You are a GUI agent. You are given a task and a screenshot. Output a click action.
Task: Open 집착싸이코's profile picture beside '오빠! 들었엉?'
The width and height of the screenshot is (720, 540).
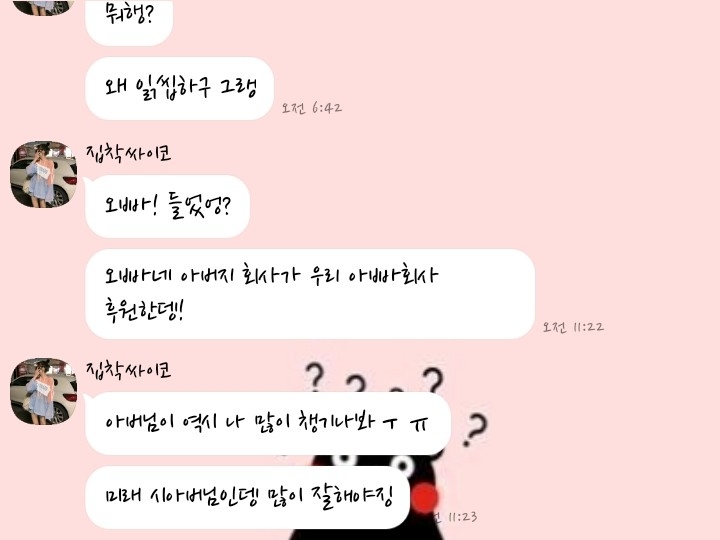pyautogui.click(x=44, y=174)
